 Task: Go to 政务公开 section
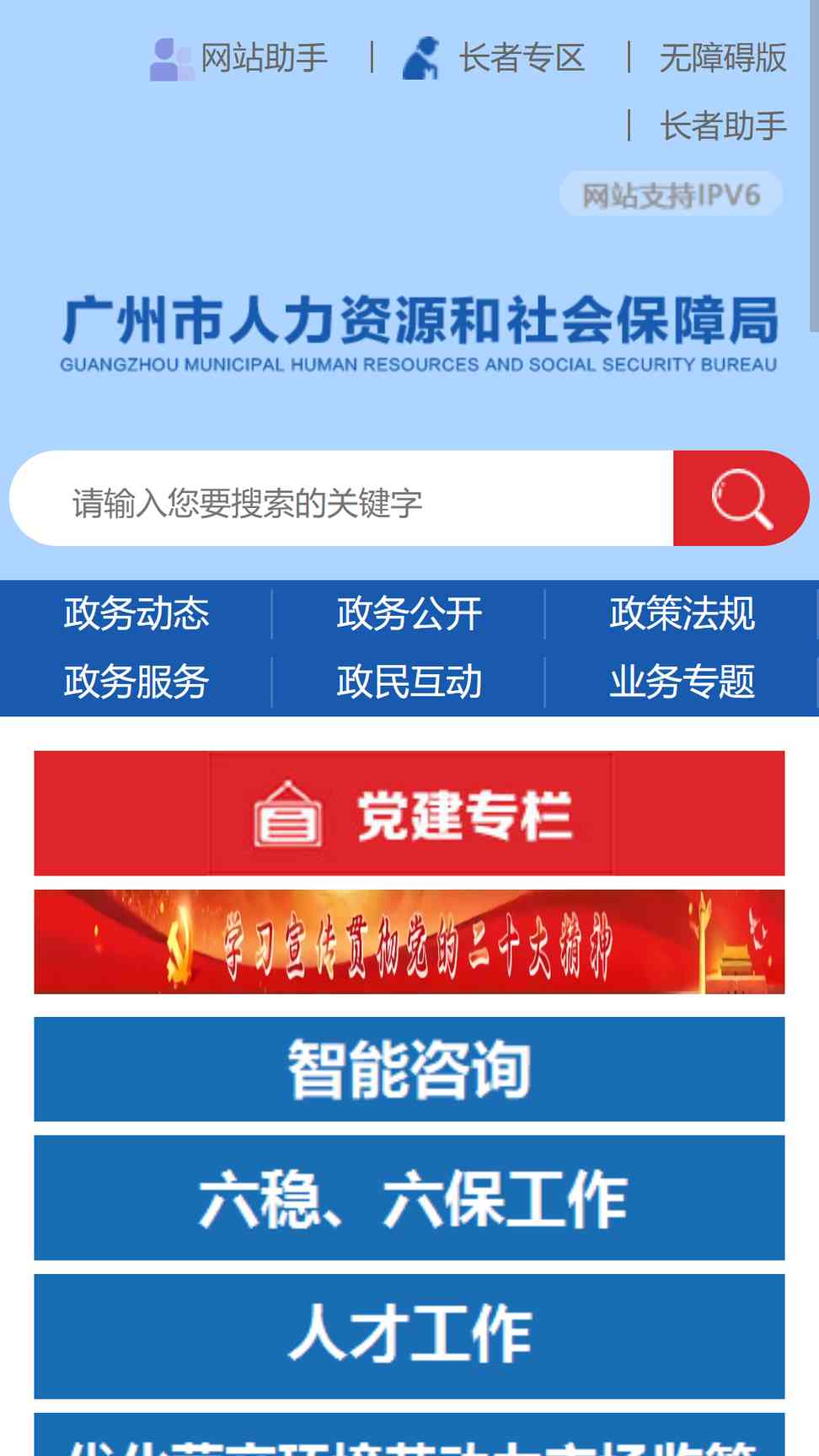(409, 613)
